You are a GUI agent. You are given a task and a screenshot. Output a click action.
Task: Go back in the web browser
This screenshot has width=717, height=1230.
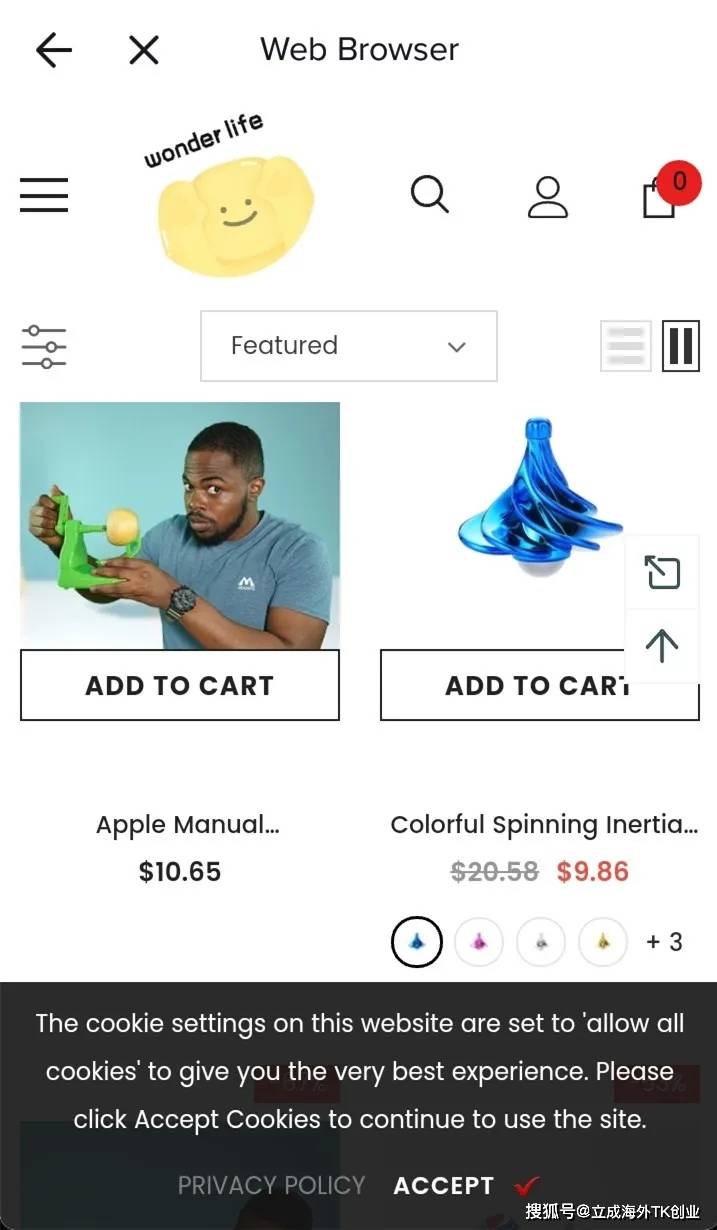tap(53, 50)
